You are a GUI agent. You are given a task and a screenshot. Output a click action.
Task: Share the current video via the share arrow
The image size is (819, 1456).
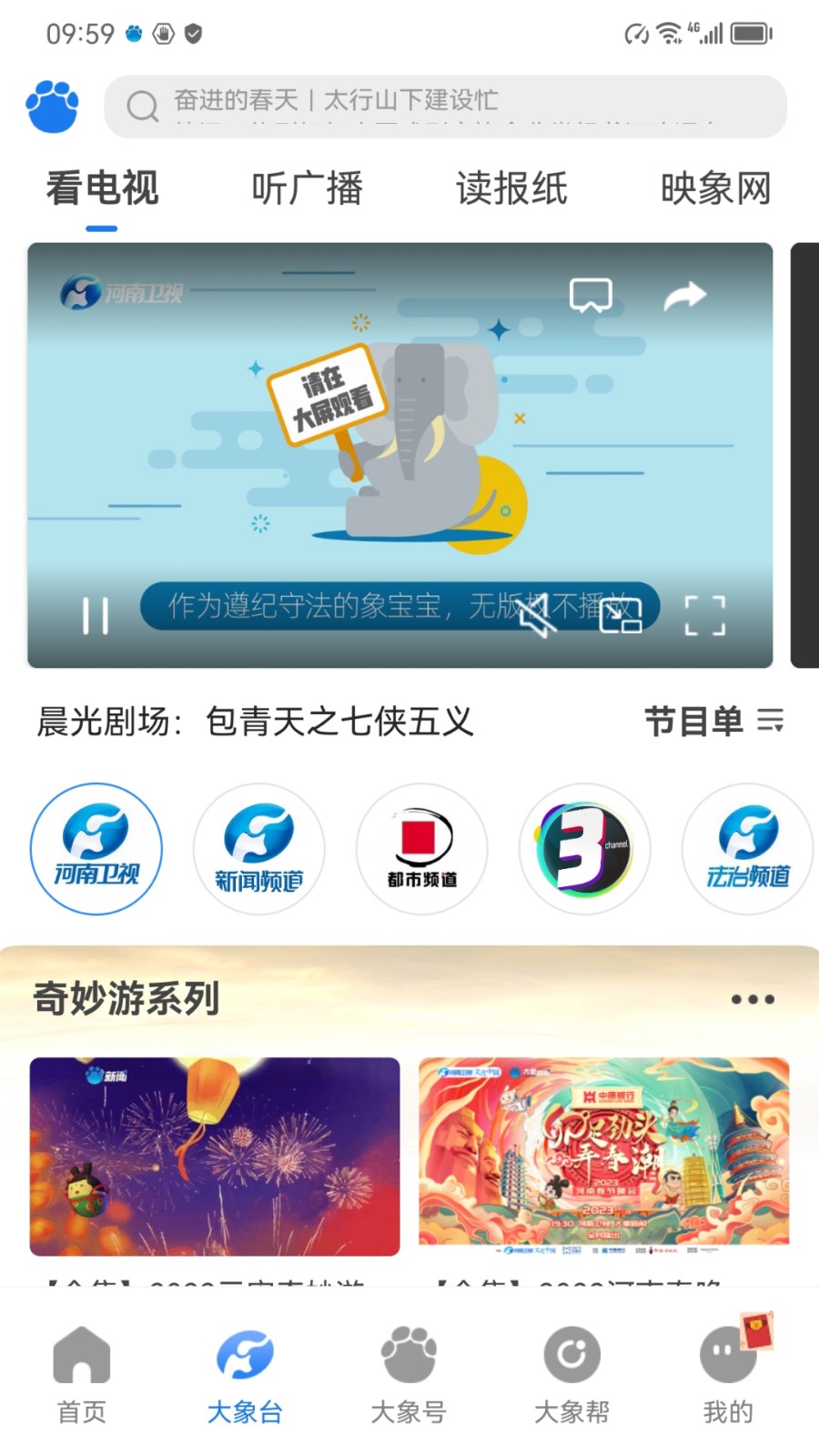[684, 294]
